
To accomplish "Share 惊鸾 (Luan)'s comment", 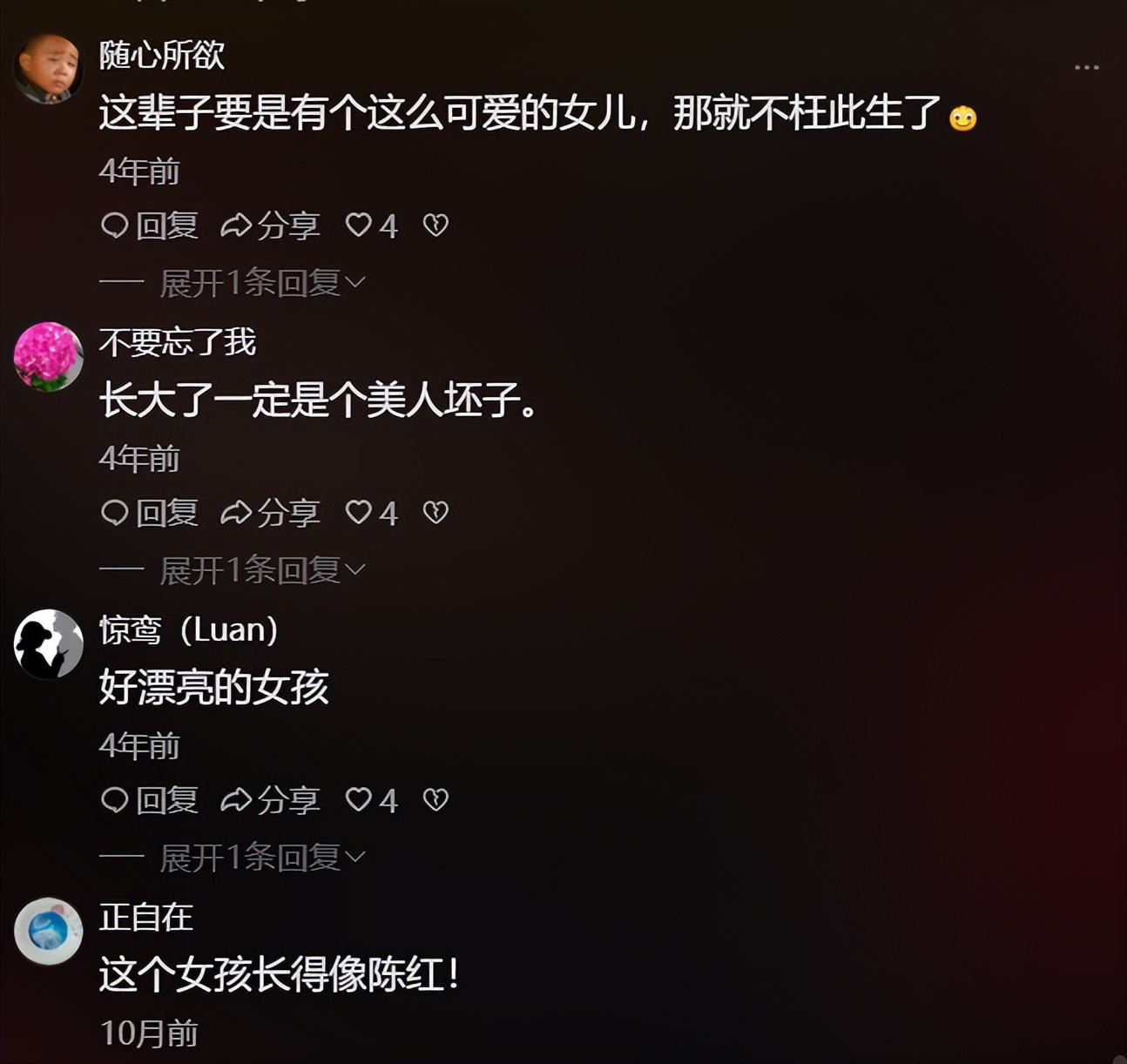I will pyautogui.click(x=270, y=801).
